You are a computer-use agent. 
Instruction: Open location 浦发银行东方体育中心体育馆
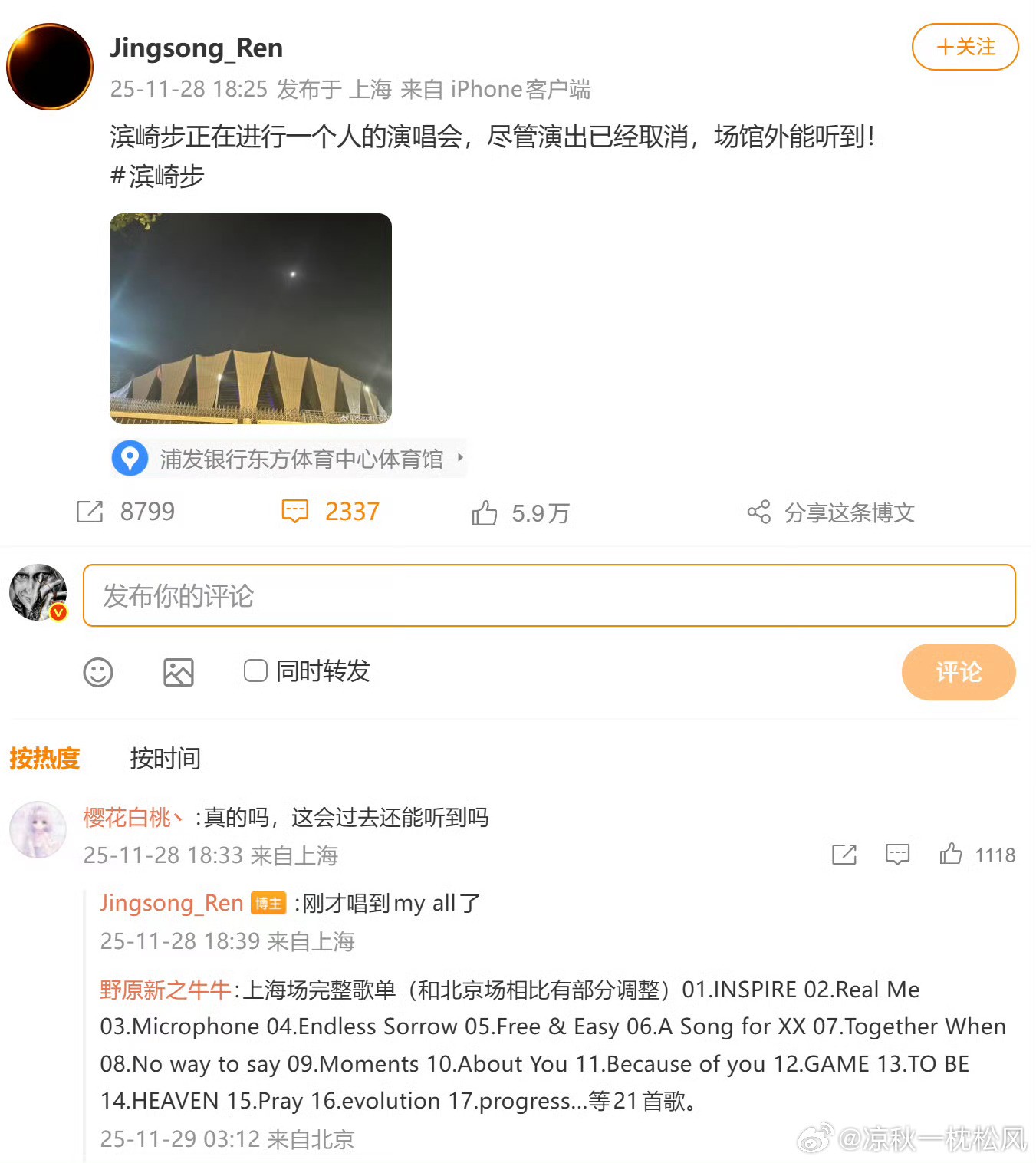(x=301, y=459)
